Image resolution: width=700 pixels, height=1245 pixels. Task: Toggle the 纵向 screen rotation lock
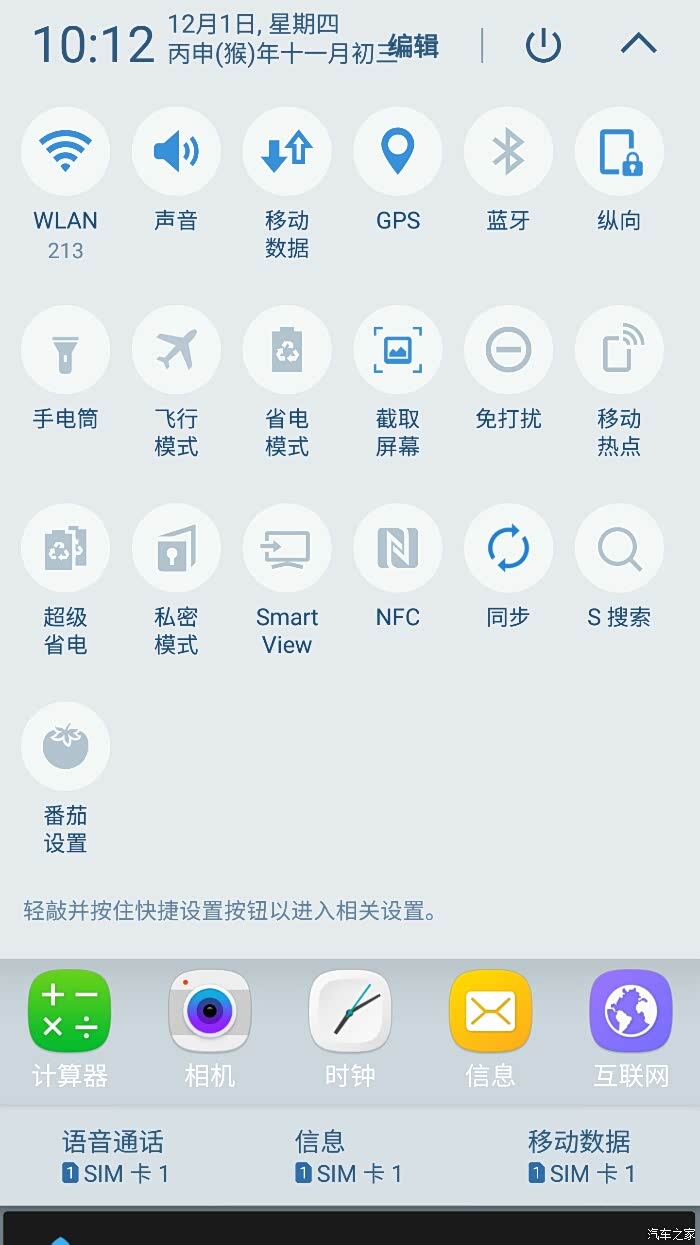click(x=619, y=151)
